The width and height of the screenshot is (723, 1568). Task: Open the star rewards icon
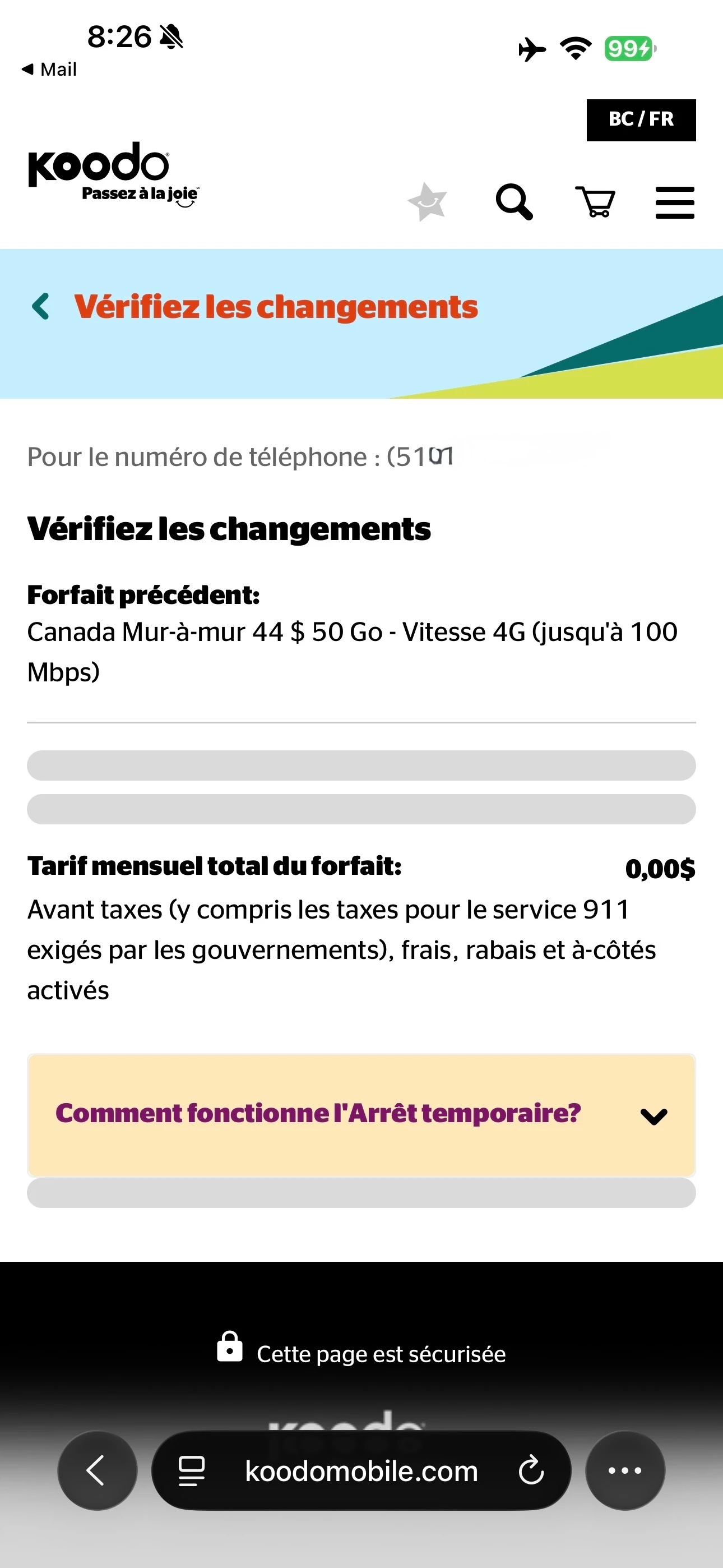tap(428, 202)
